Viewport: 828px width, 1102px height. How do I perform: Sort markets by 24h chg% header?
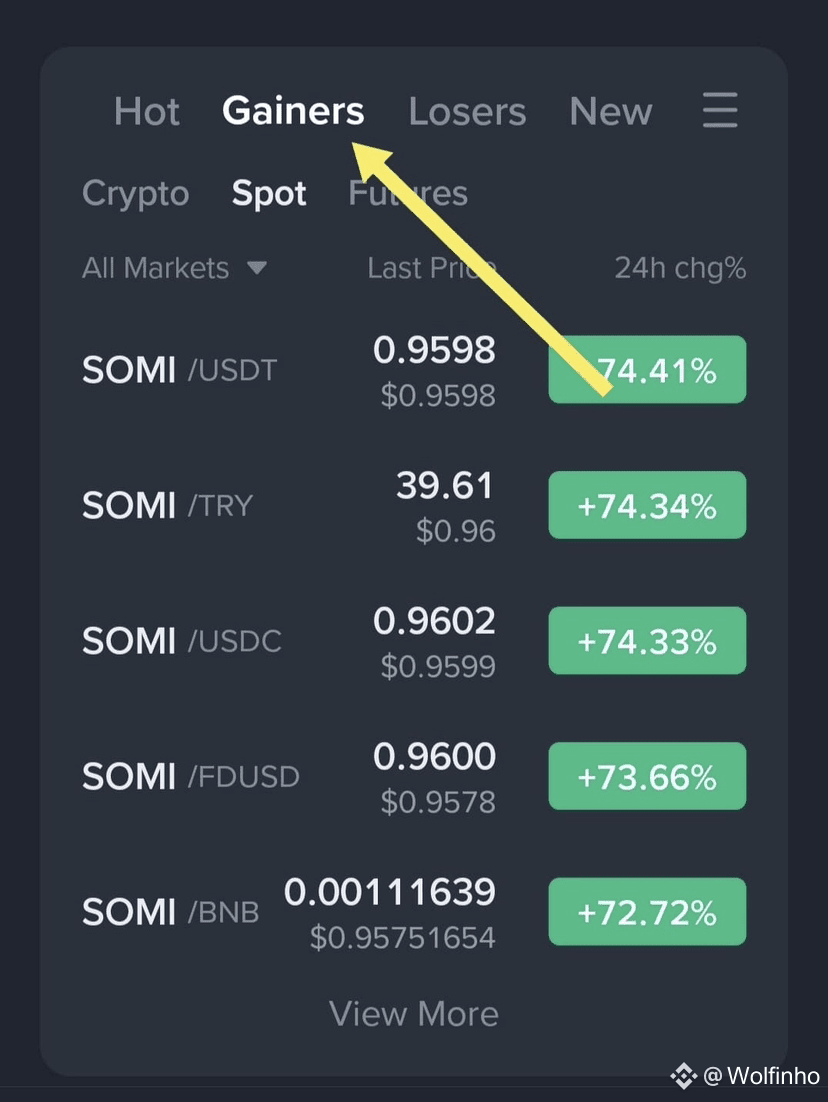(x=680, y=268)
